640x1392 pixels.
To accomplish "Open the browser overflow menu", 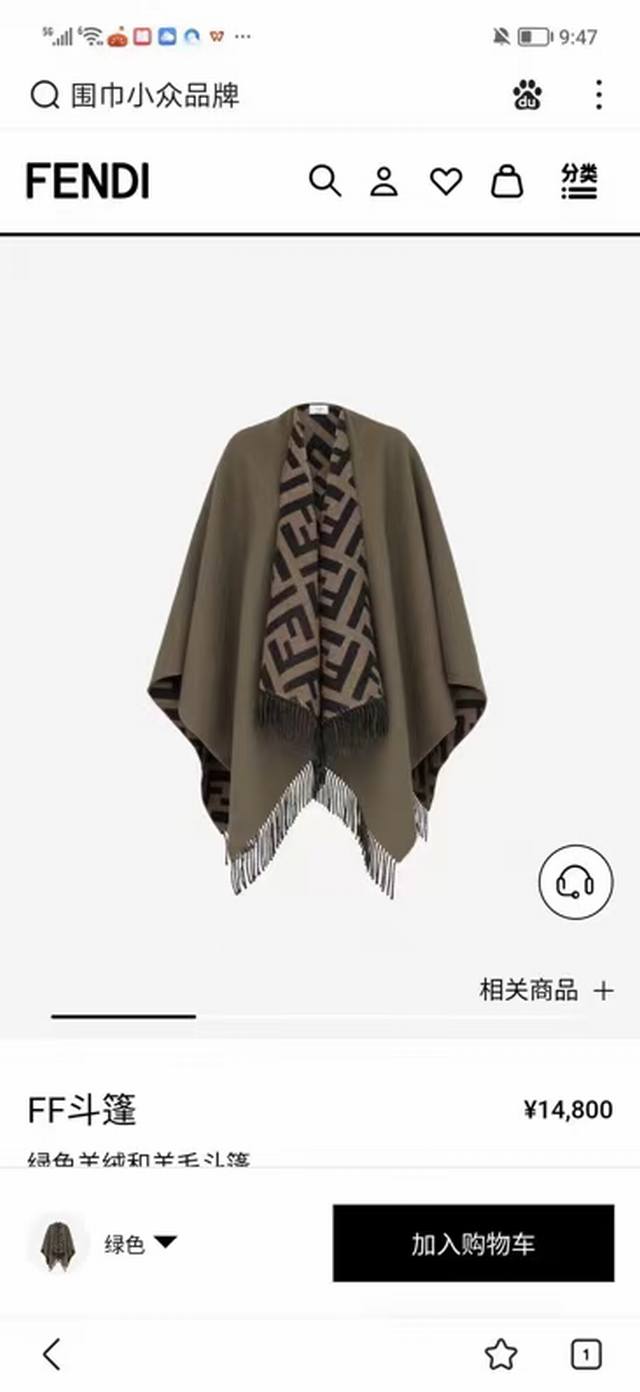I will 598,96.
